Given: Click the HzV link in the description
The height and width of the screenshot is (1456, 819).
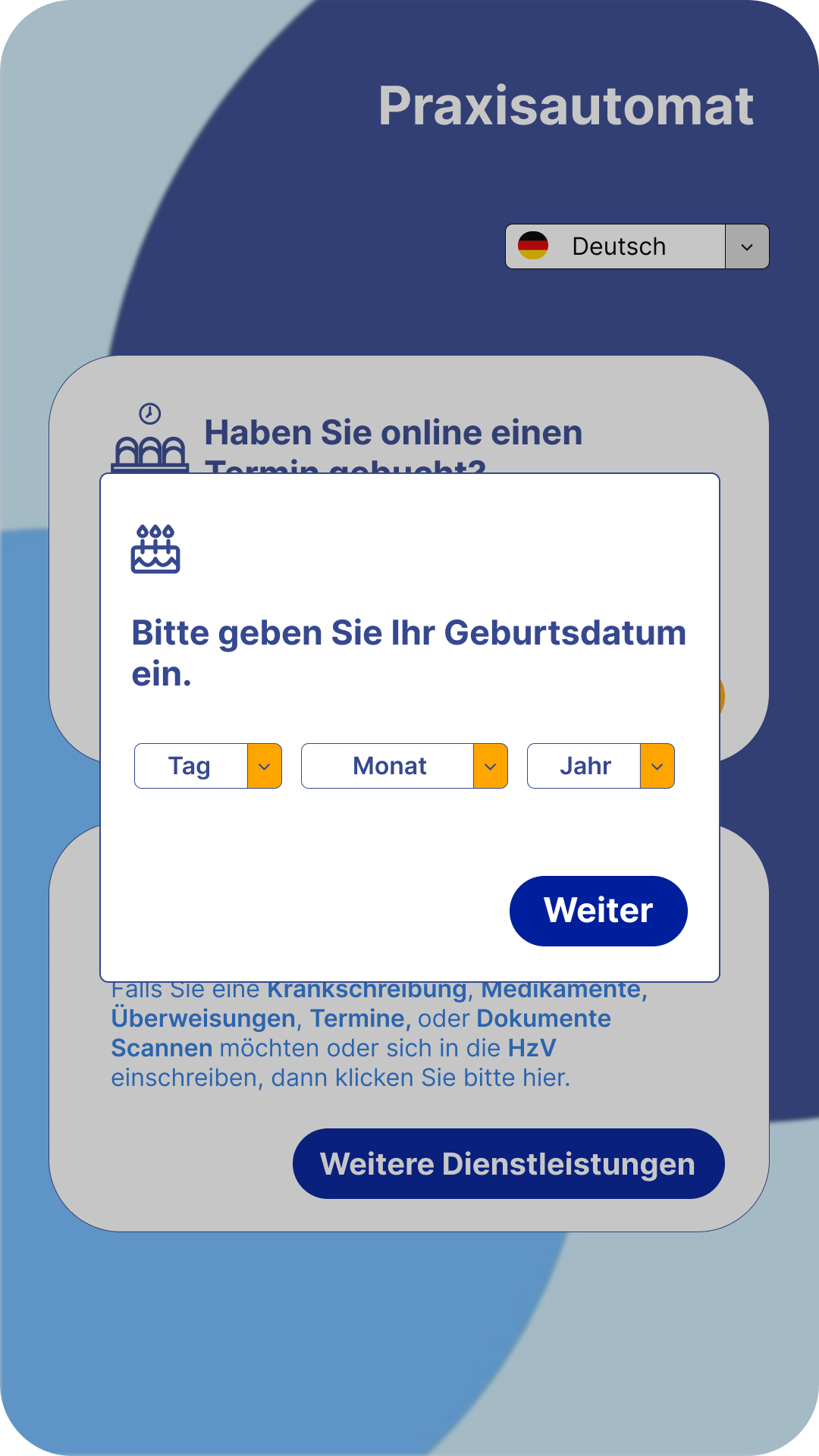Looking at the screenshot, I should click(532, 1047).
